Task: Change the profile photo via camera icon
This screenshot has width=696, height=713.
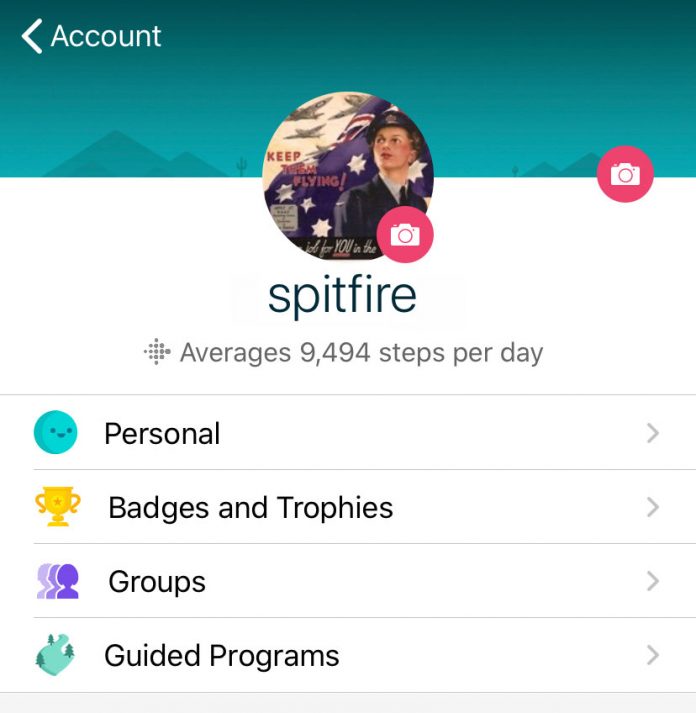Action: click(x=405, y=235)
